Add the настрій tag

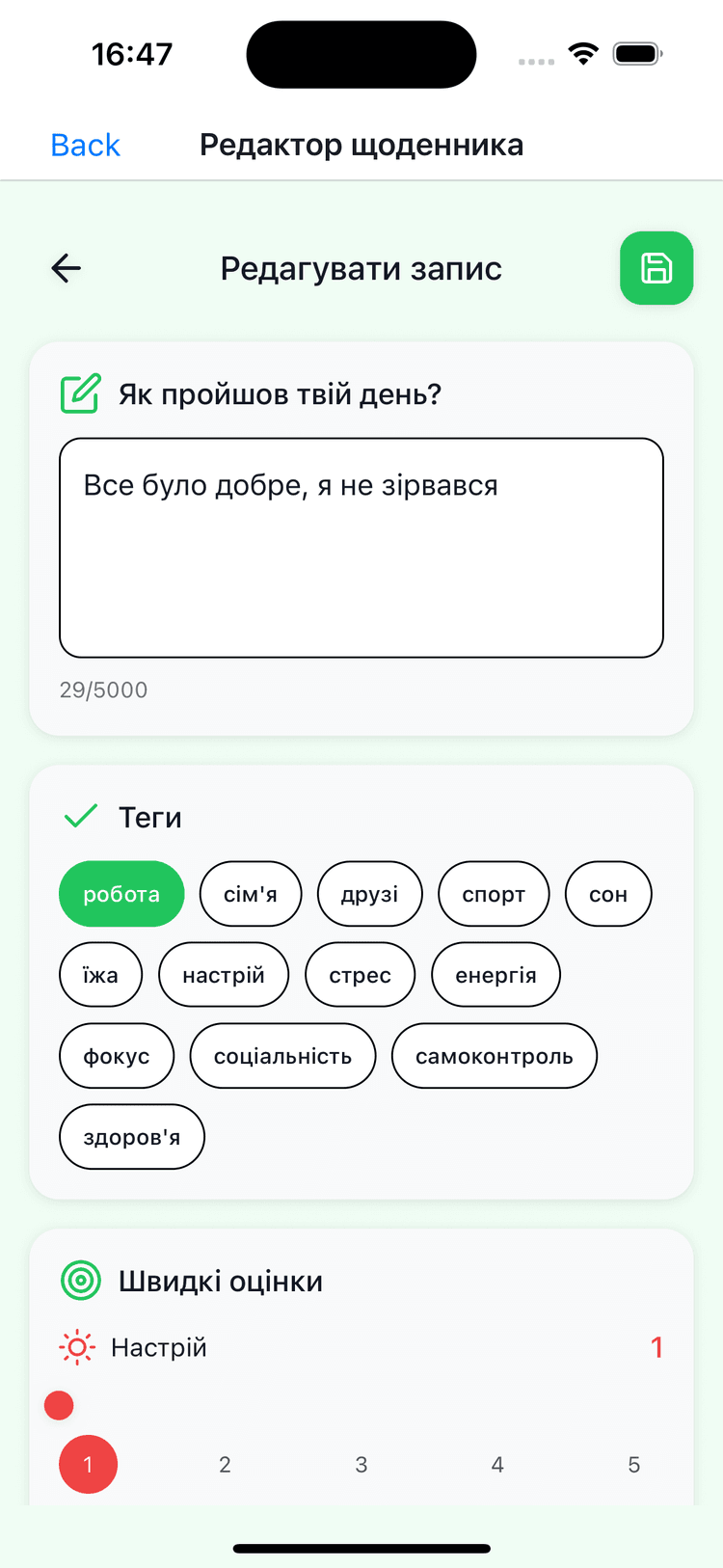[x=224, y=975]
